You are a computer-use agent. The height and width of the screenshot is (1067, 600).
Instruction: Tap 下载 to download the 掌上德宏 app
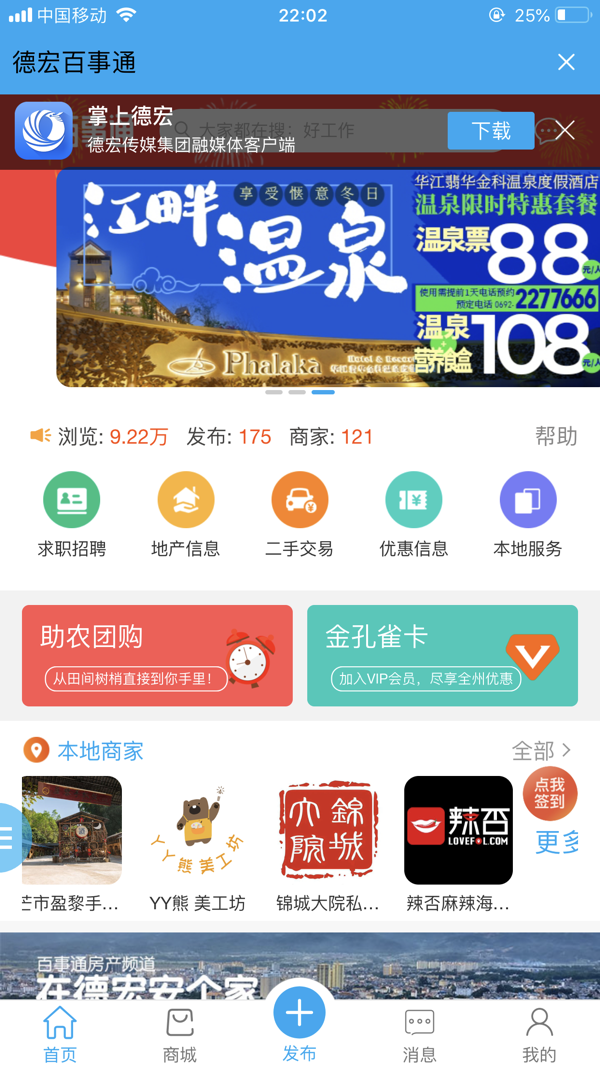pyautogui.click(x=491, y=131)
